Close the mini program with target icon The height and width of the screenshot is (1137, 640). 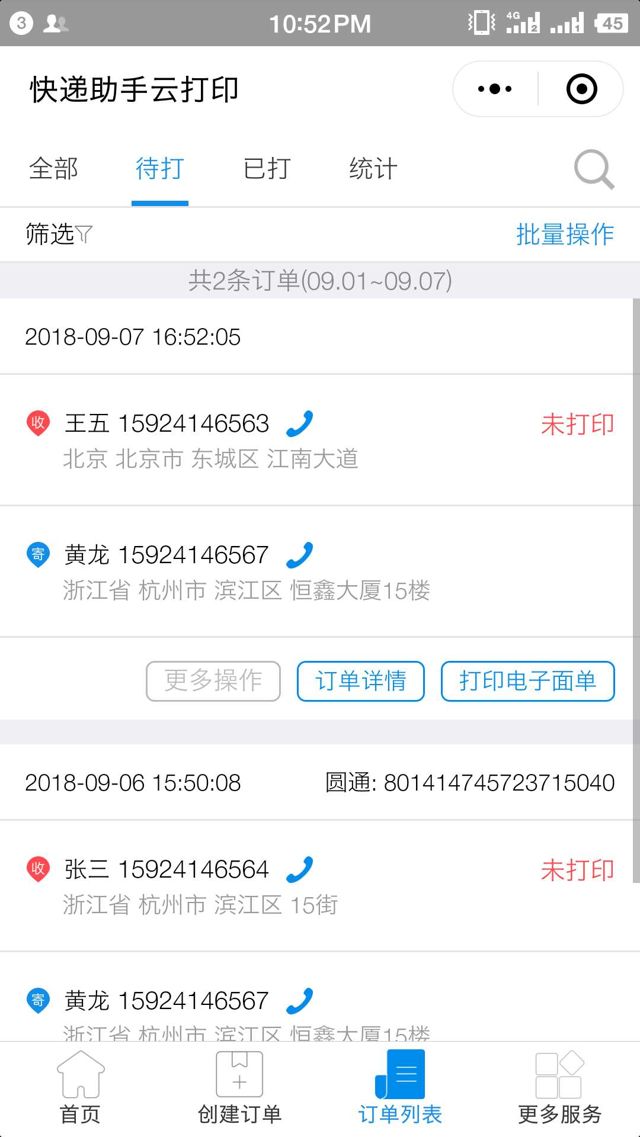pos(582,89)
